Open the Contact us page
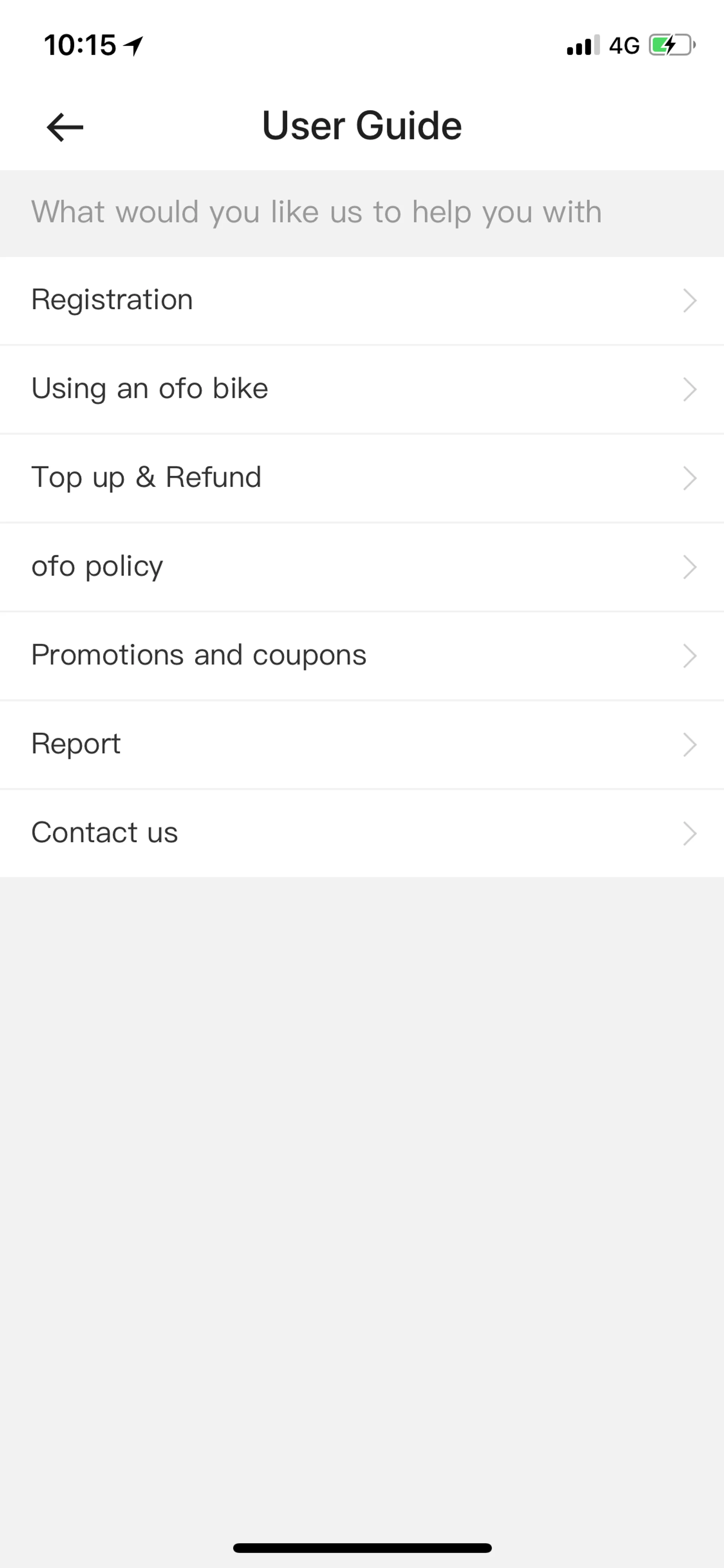This screenshot has width=724, height=1568. click(361, 833)
